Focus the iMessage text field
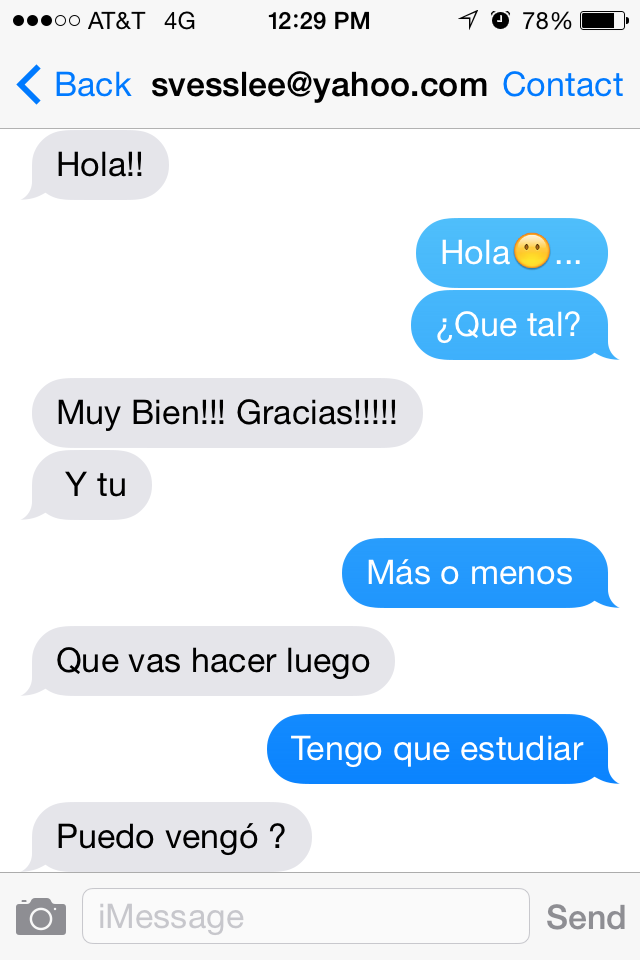640x960 pixels. tap(305, 916)
